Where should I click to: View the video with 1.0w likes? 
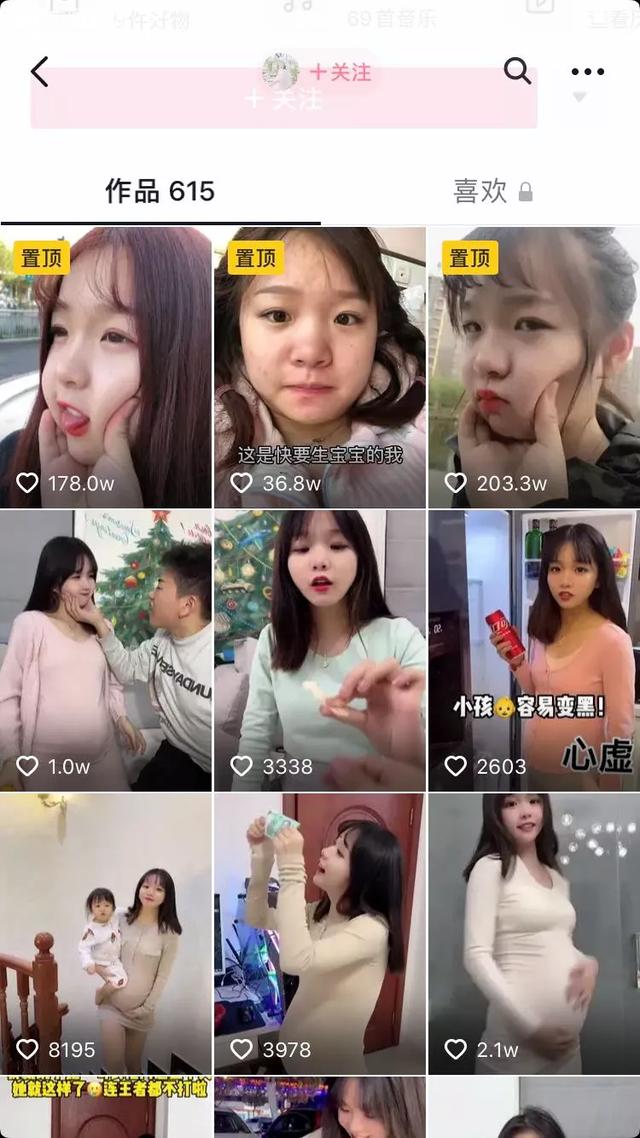pyautogui.click(x=106, y=650)
